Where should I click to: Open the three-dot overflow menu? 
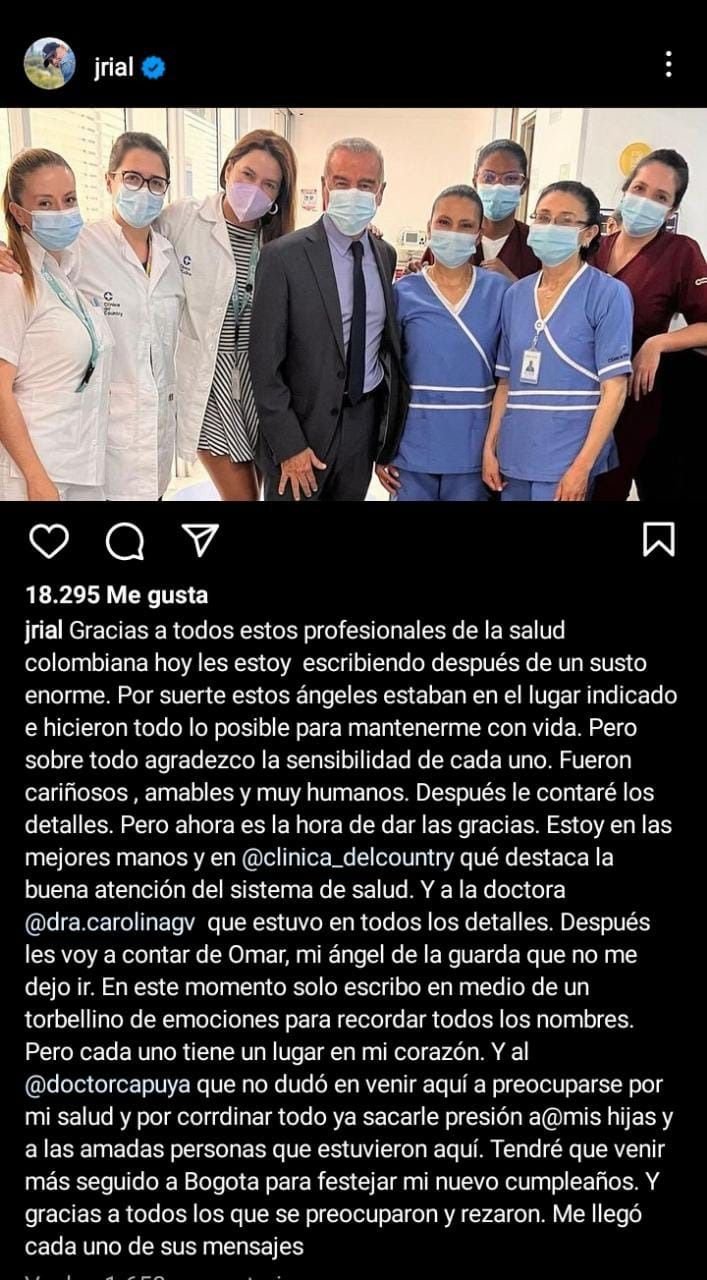click(668, 65)
